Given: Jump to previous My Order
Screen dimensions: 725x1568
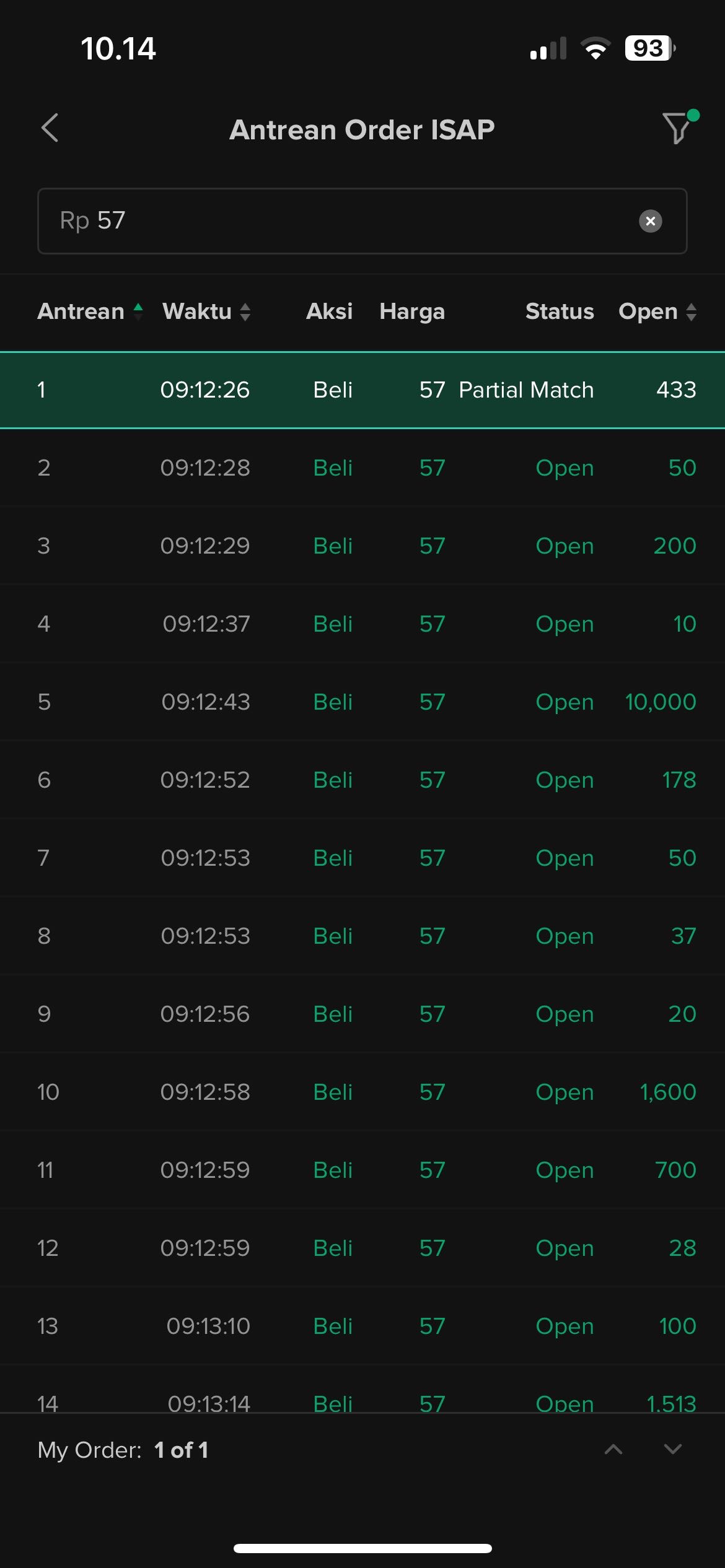Looking at the screenshot, I should 613,1449.
